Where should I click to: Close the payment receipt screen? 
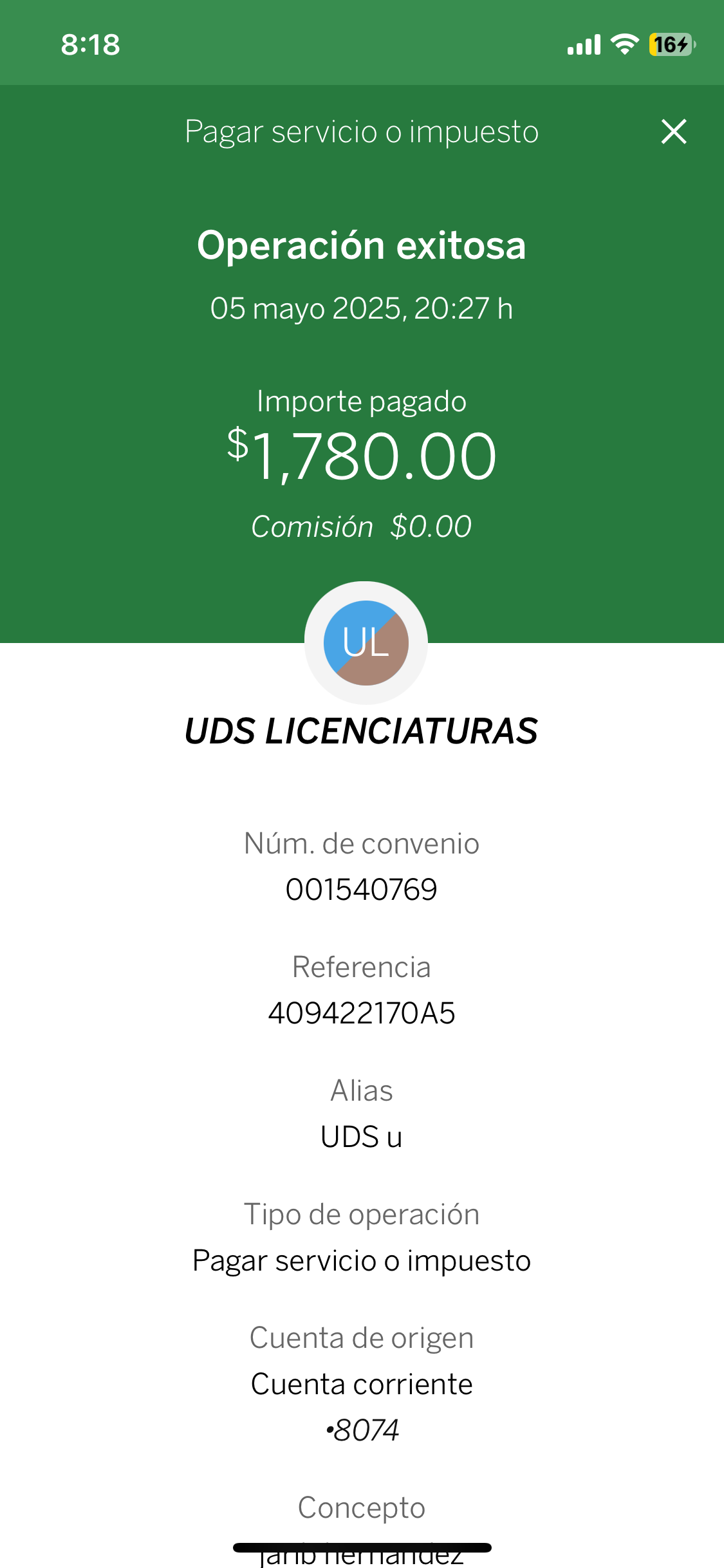[674, 132]
